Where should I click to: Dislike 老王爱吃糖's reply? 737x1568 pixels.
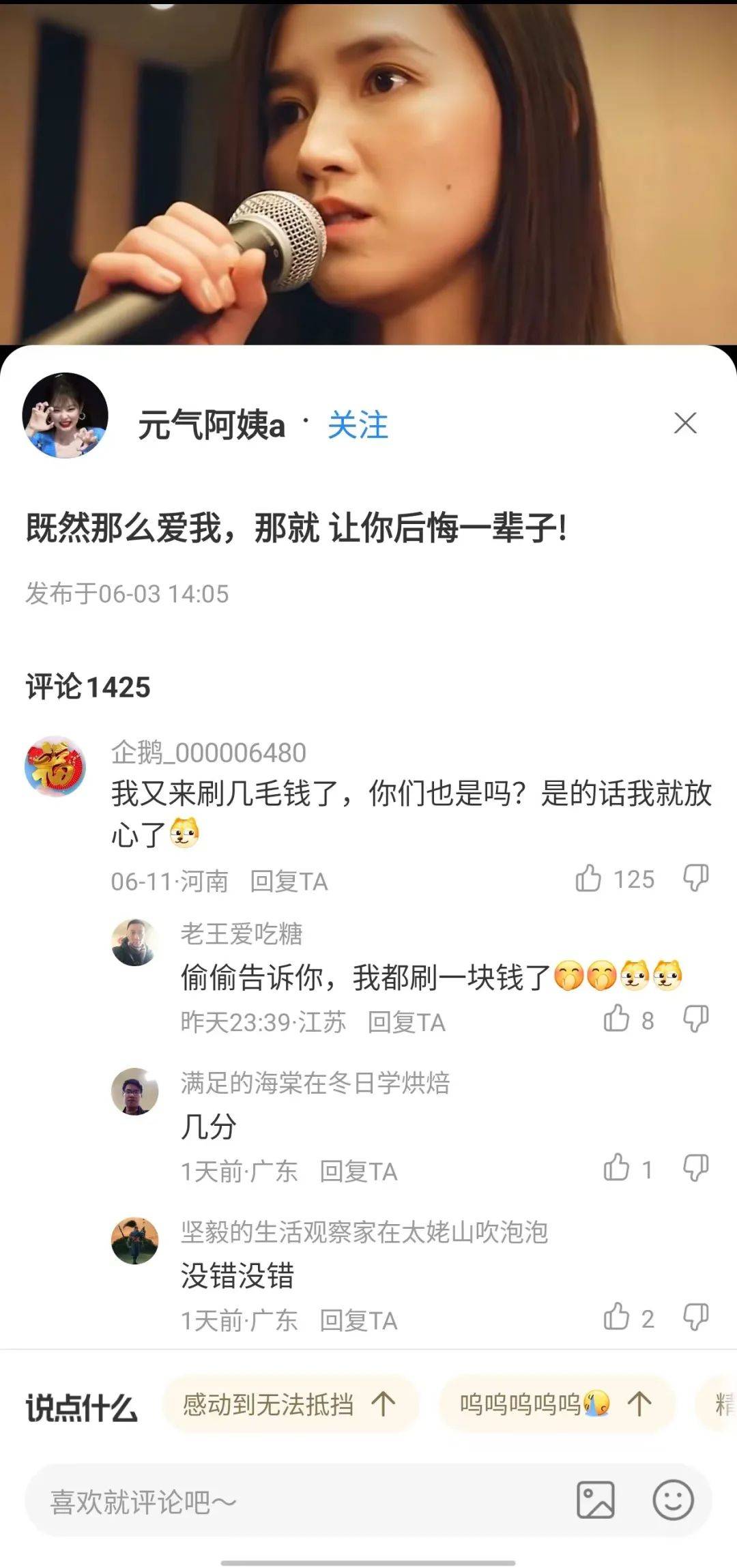(695, 1019)
